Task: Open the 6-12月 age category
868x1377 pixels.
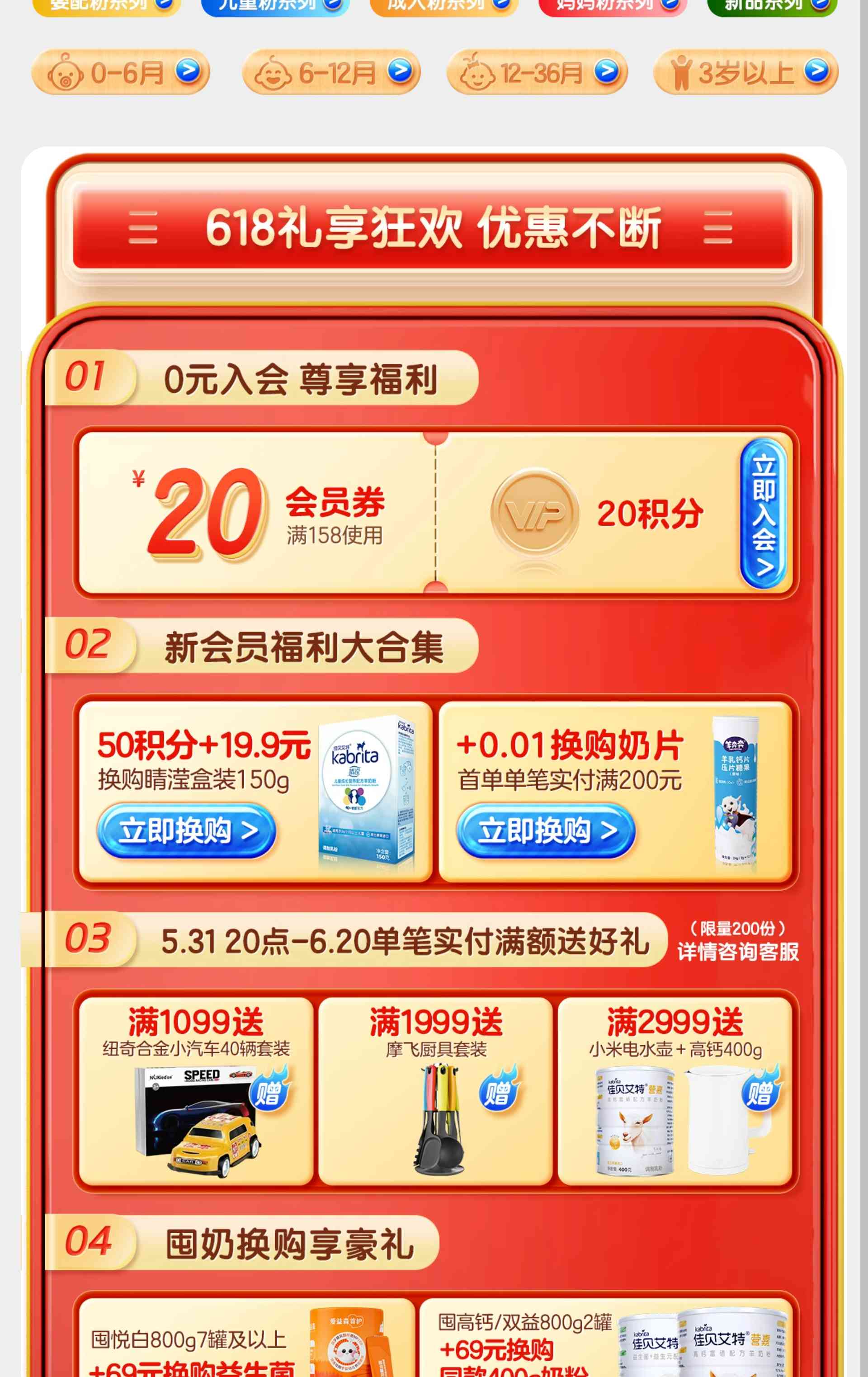Action: [x=332, y=72]
